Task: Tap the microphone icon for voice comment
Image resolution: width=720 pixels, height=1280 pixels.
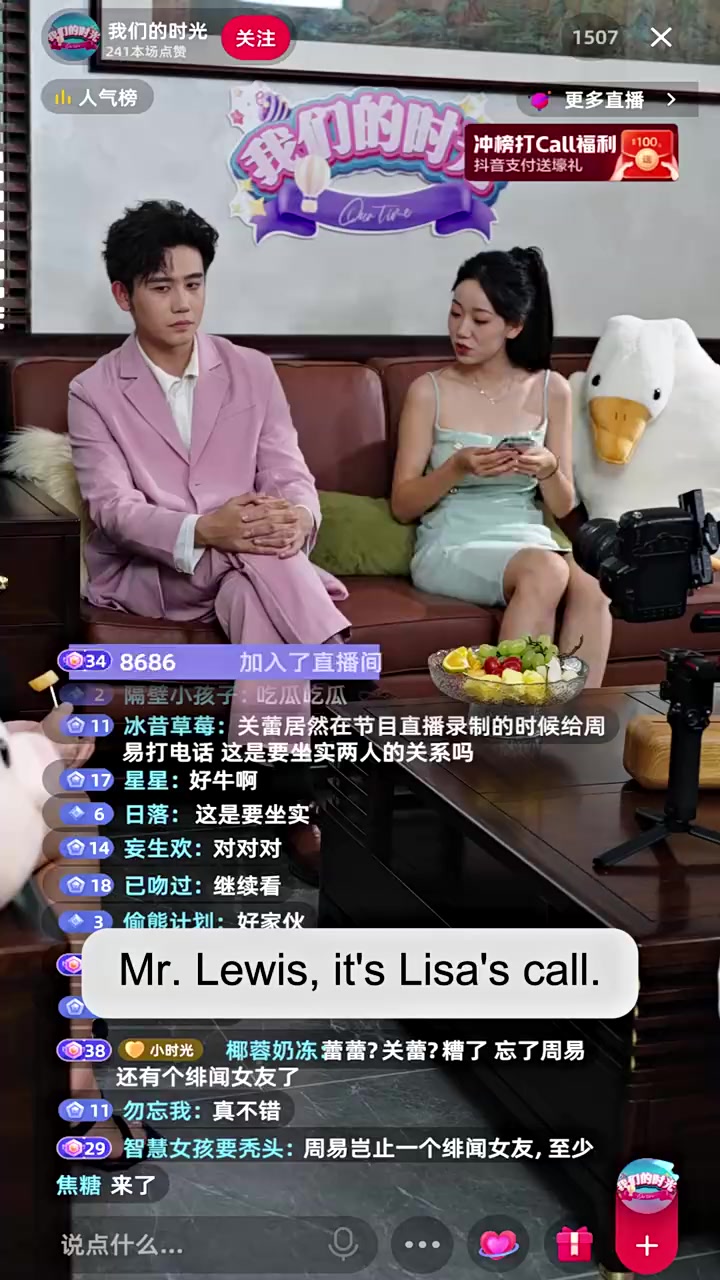Action: (x=344, y=1244)
